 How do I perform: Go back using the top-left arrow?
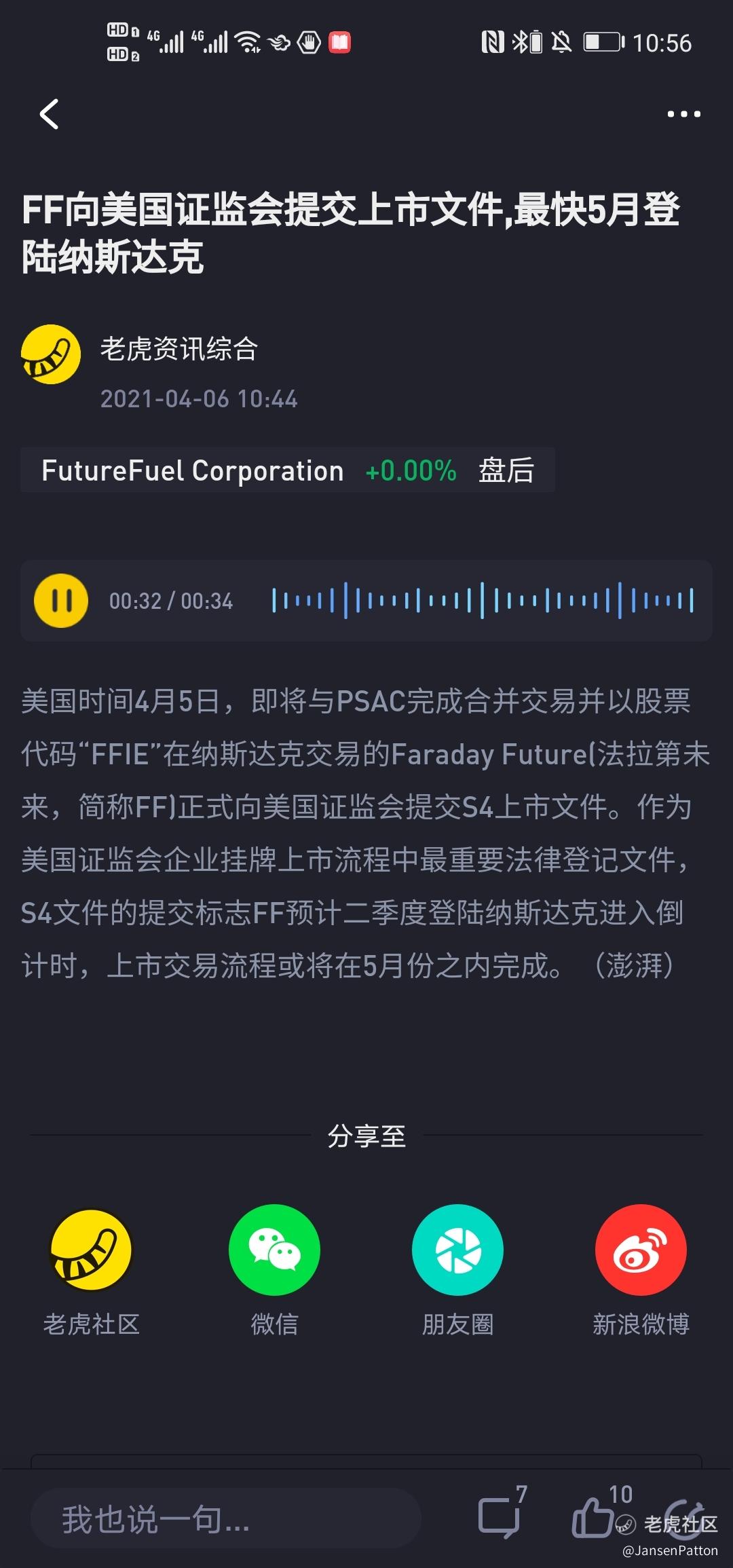(49, 114)
